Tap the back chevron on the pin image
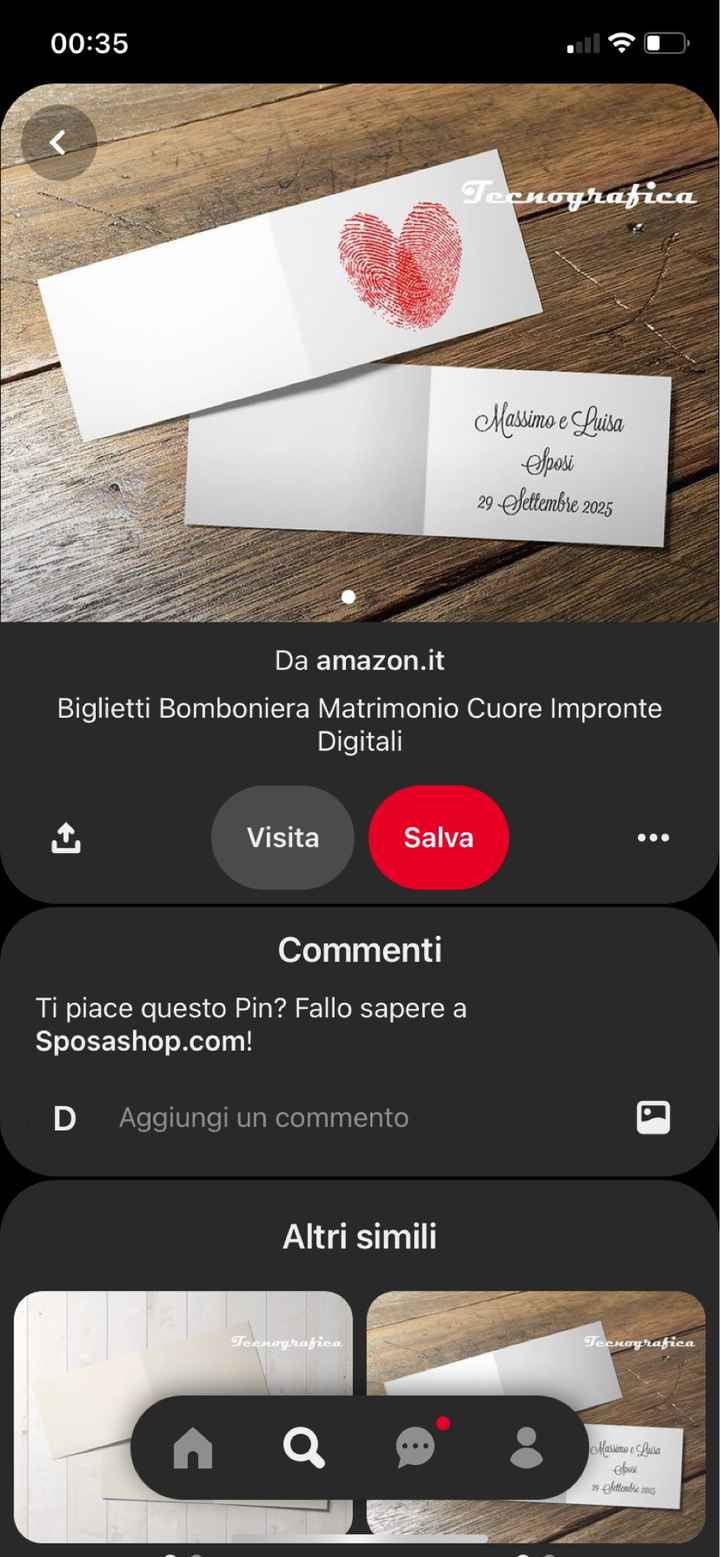 (57, 142)
